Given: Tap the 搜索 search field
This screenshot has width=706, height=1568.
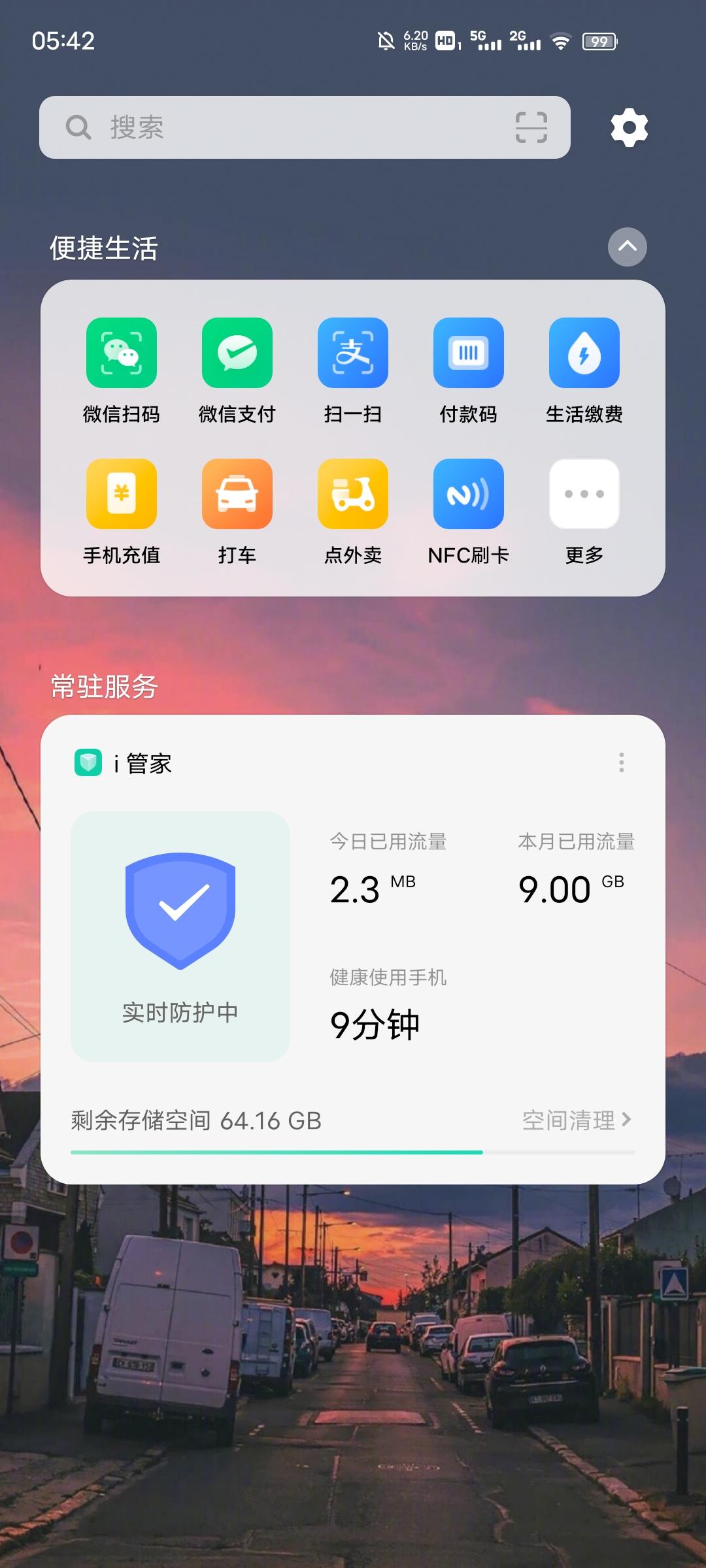Looking at the screenshot, I should [x=261, y=127].
